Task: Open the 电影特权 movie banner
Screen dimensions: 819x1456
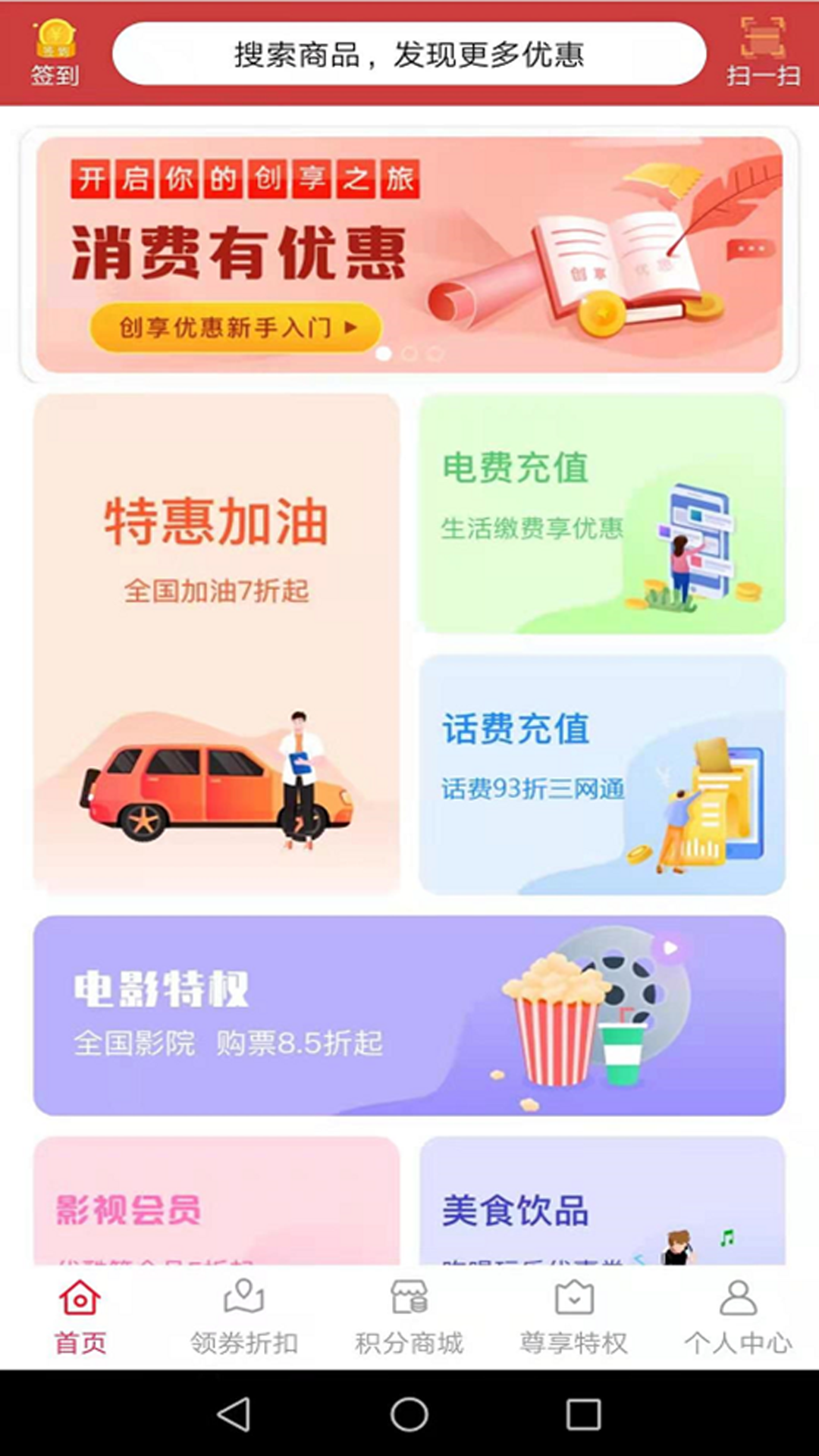Action: pos(409,1015)
